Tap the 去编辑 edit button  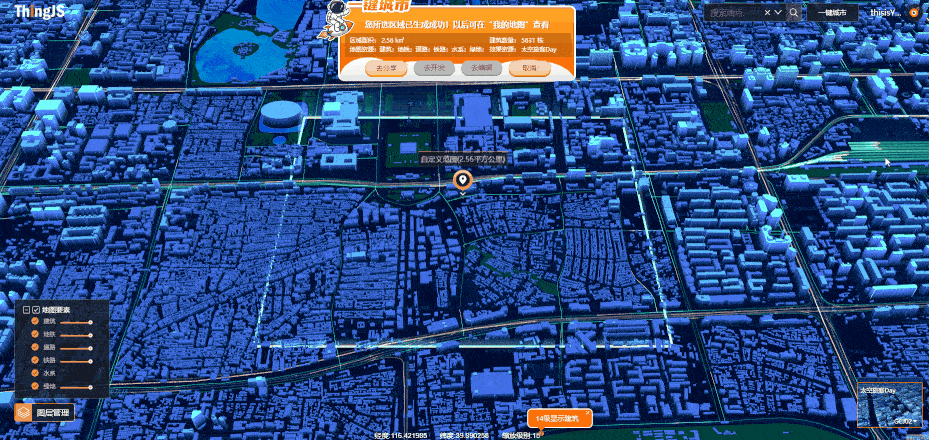click(482, 69)
